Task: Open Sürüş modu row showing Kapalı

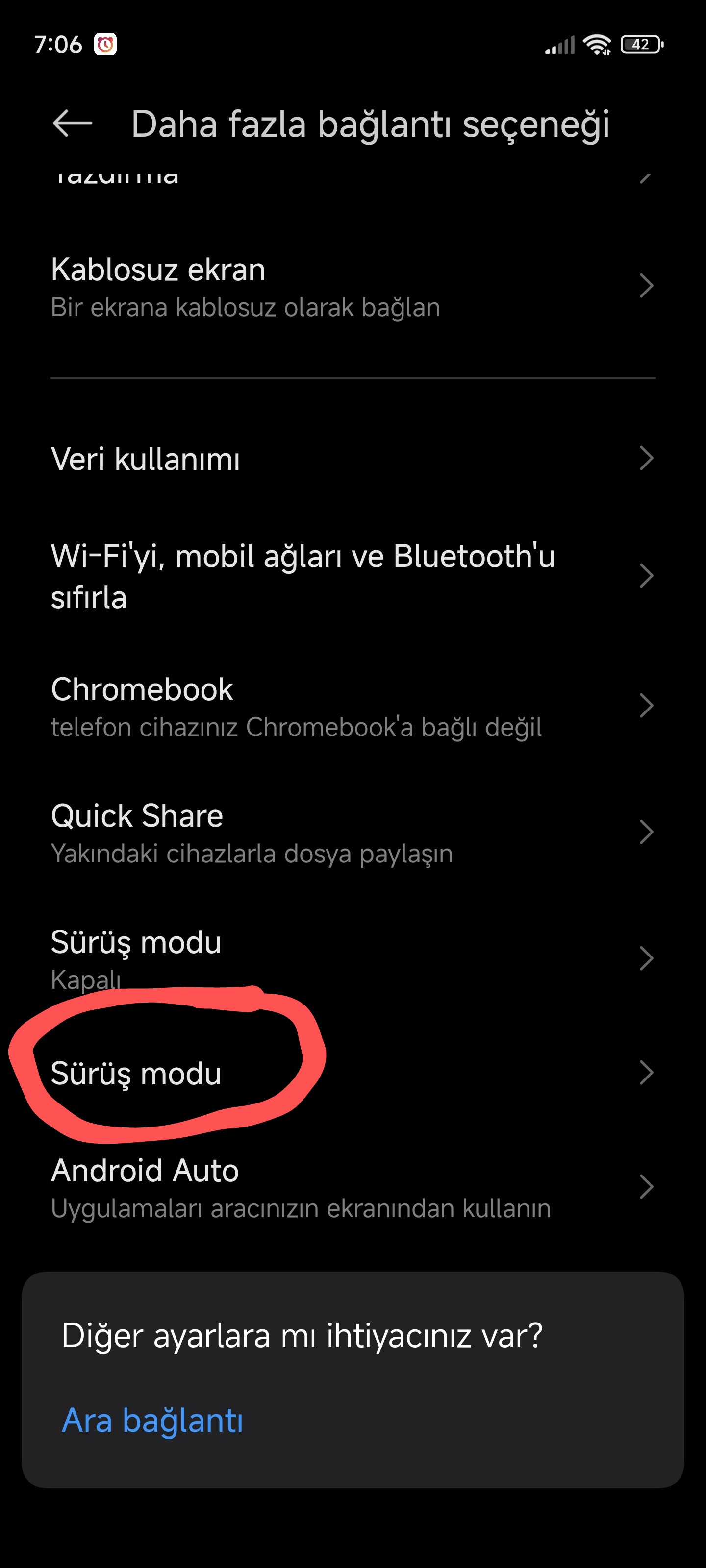Action: 352,958
